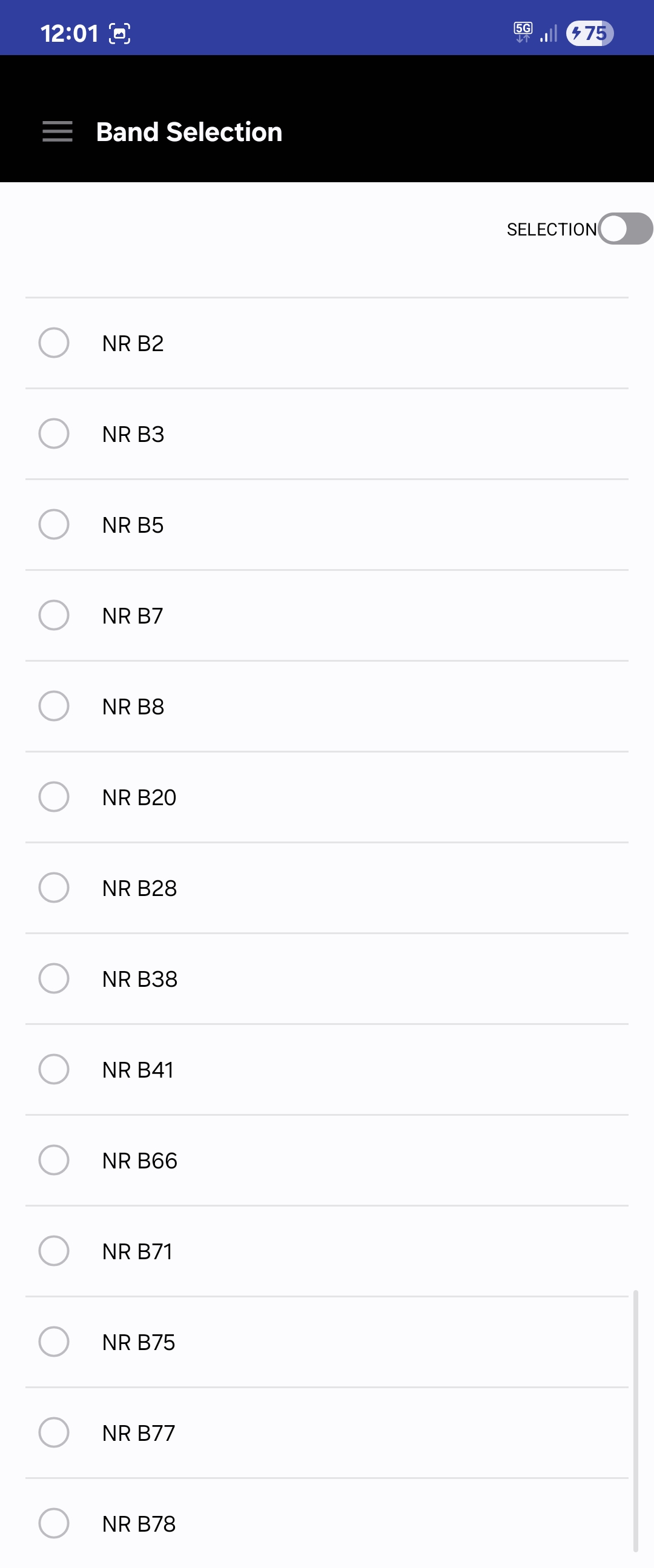Tap the NR B71 band
The image size is (654, 1568).
coord(54,1251)
